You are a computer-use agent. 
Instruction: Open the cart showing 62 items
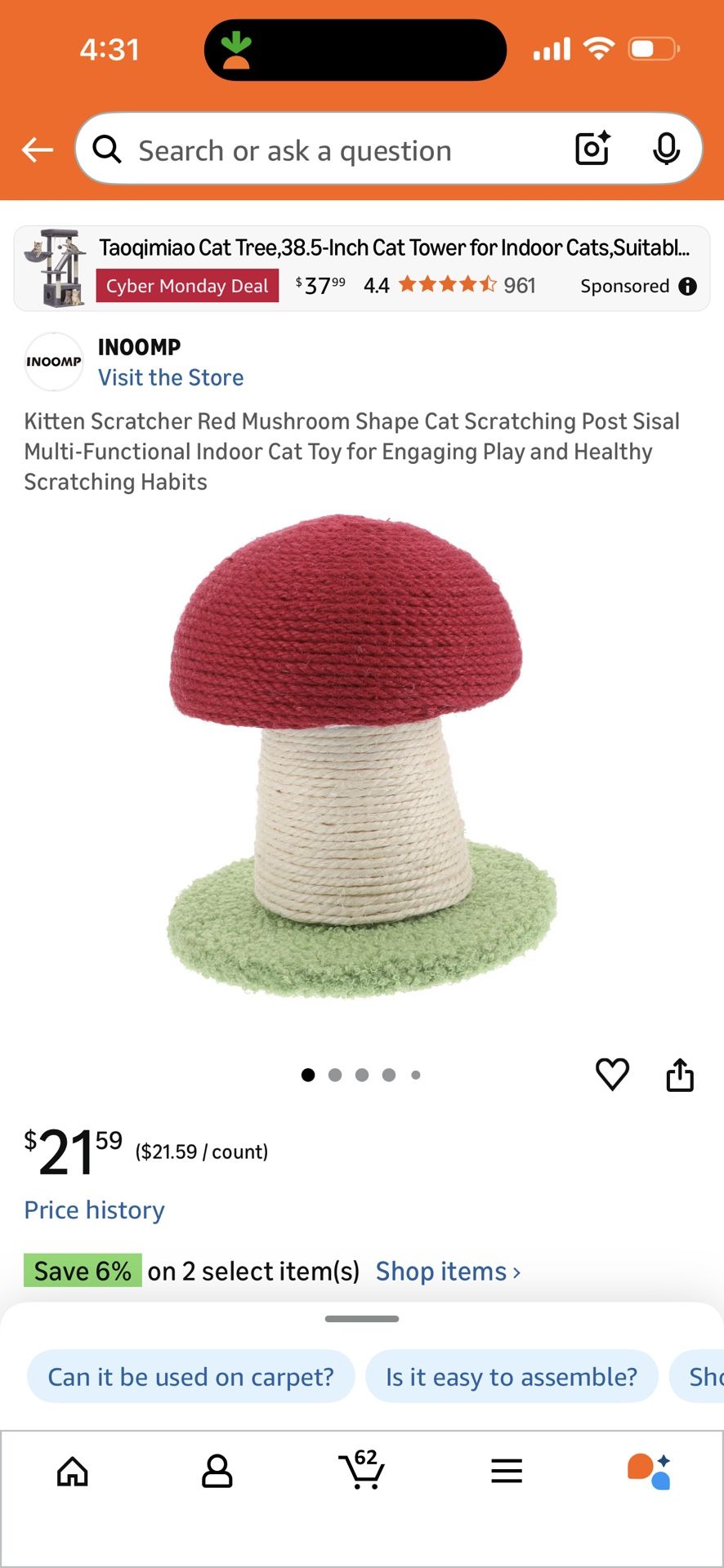[362, 1470]
